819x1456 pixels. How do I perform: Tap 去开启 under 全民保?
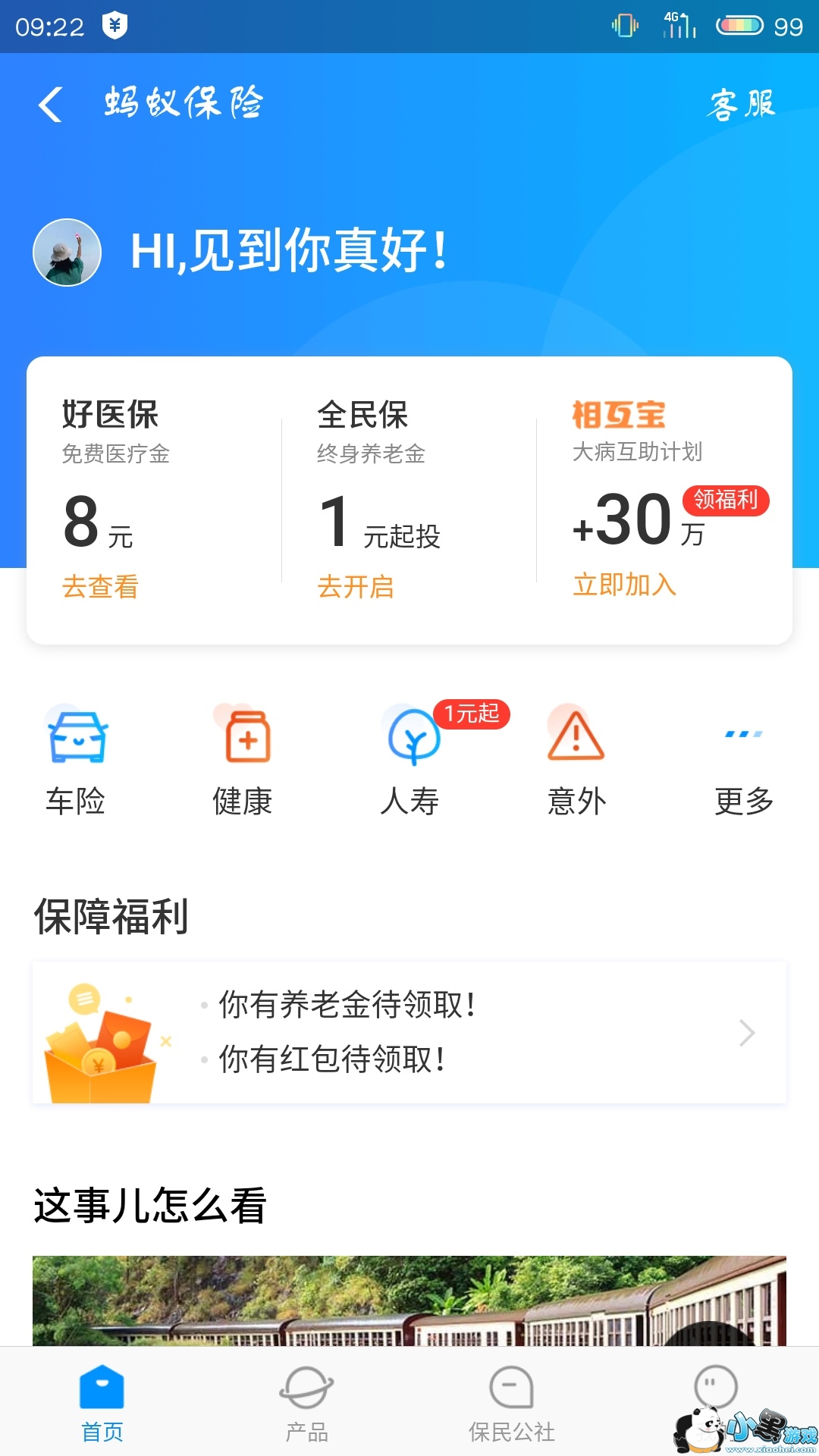point(356,586)
